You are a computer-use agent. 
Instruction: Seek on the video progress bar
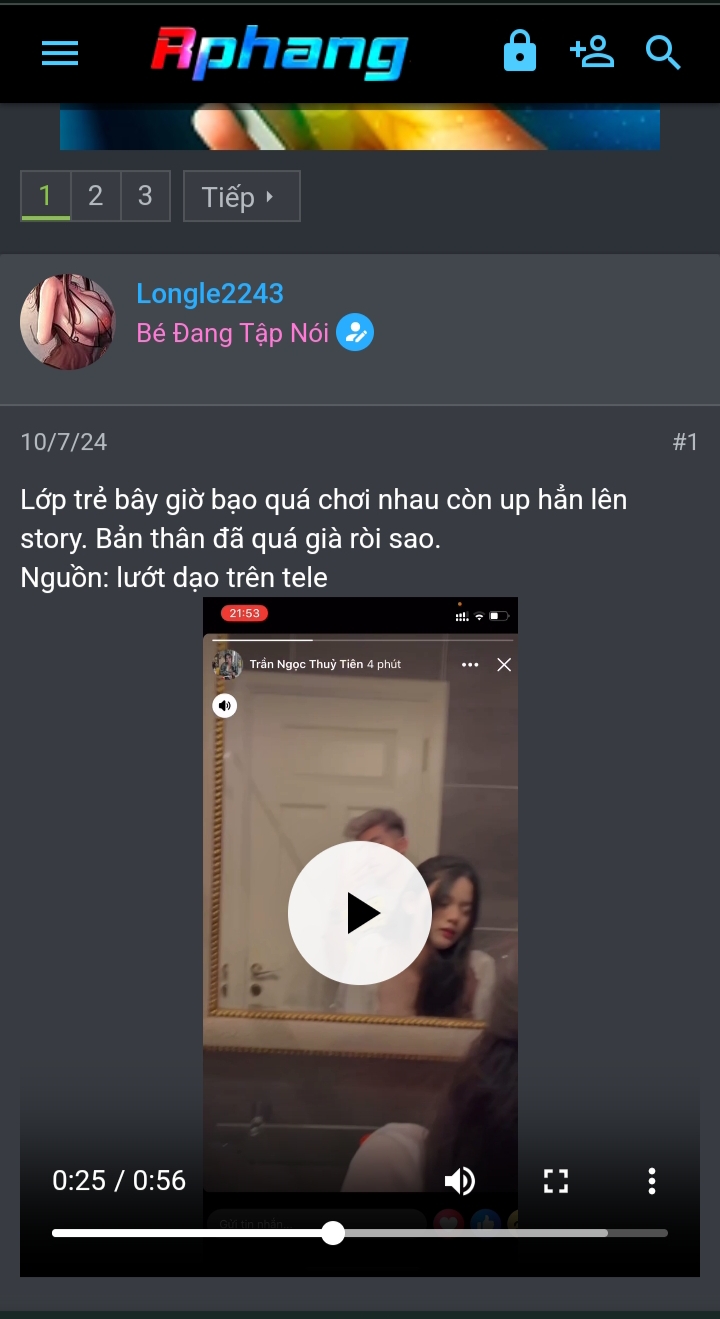pyautogui.click(x=360, y=1233)
